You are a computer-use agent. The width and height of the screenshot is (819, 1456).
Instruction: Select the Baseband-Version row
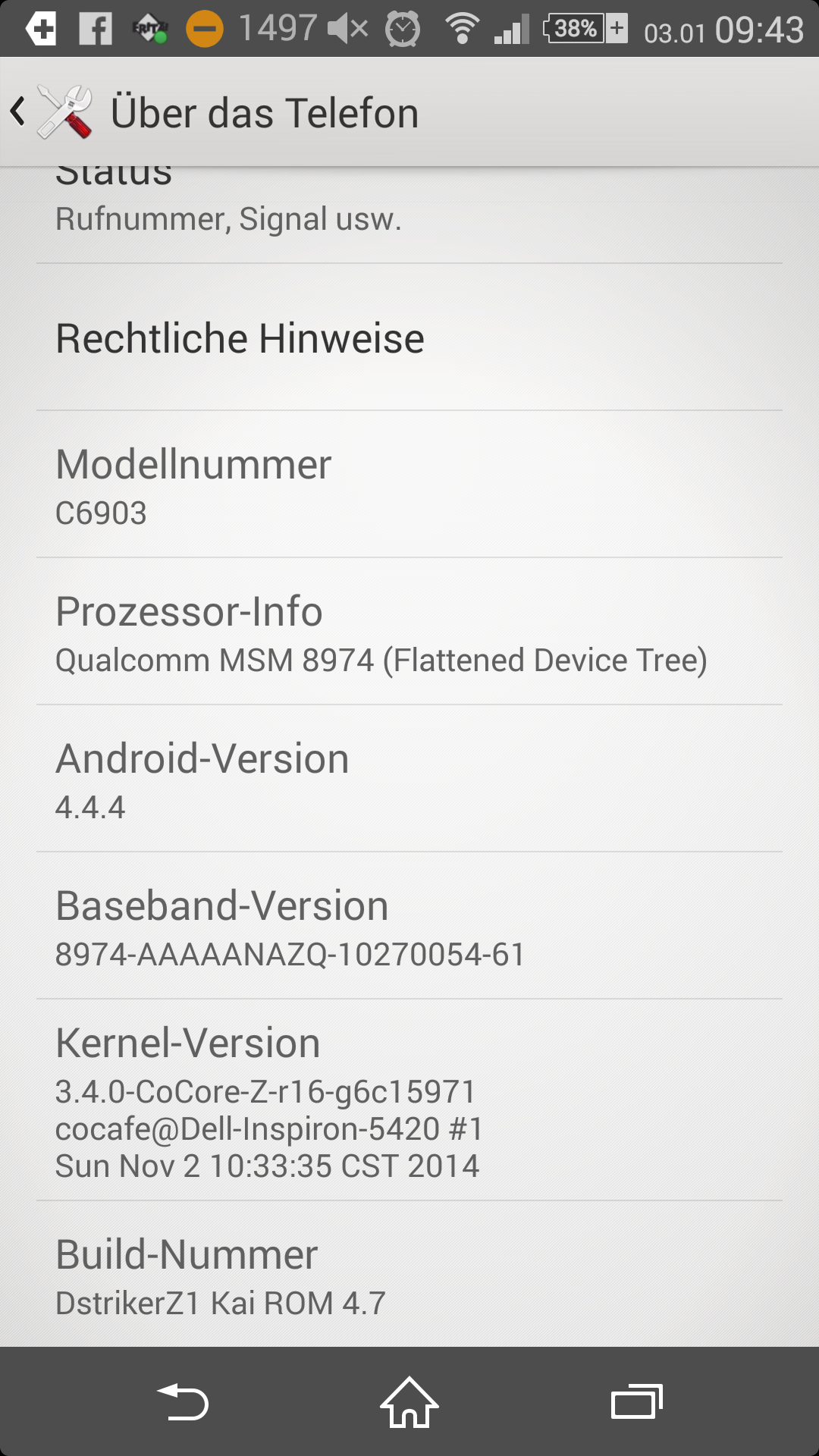pyautogui.click(x=409, y=926)
